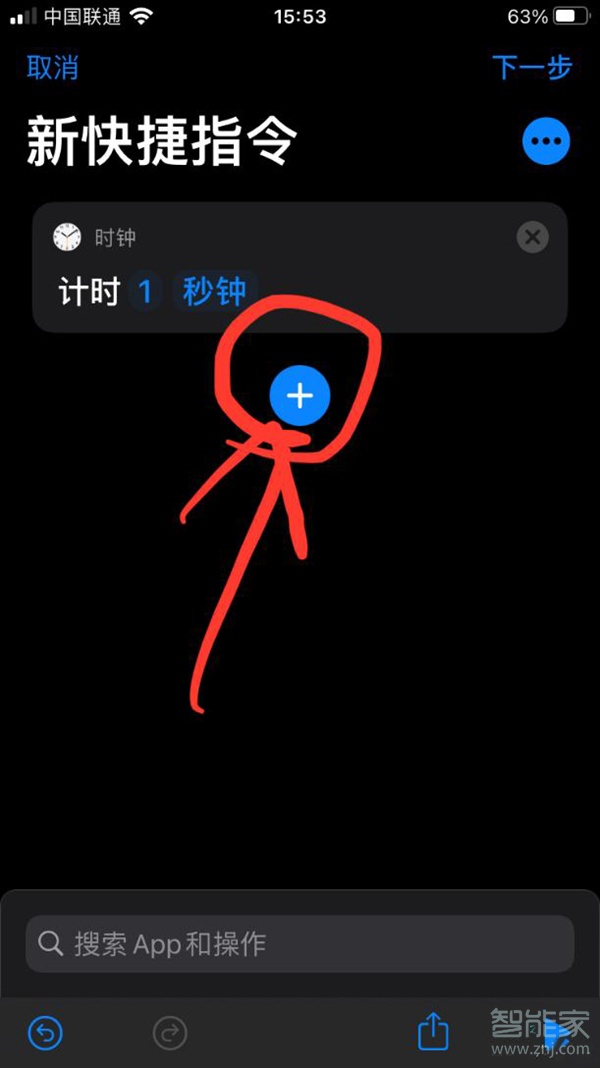Open the 搜索 App 和操作 search field
This screenshot has height=1068, width=600.
300,943
